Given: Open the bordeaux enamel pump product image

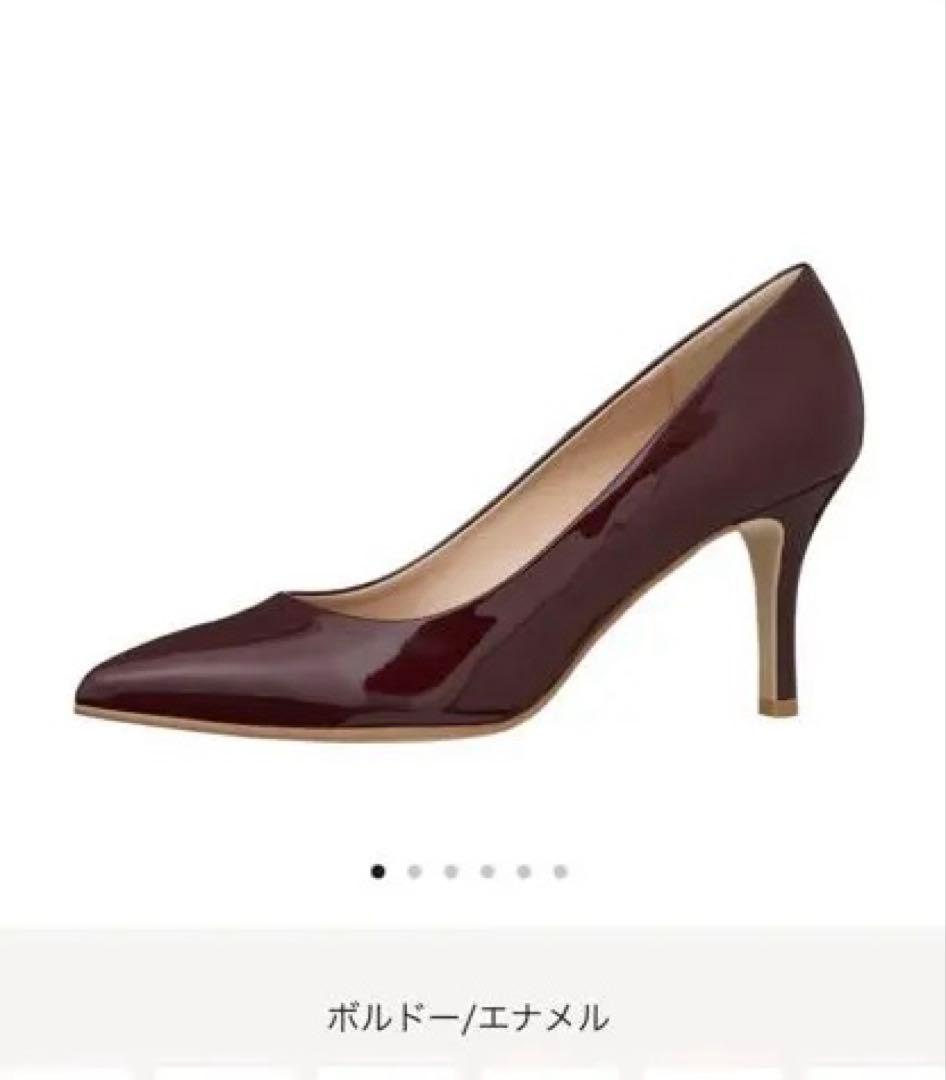Looking at the screenshot, I should [470, 500].
